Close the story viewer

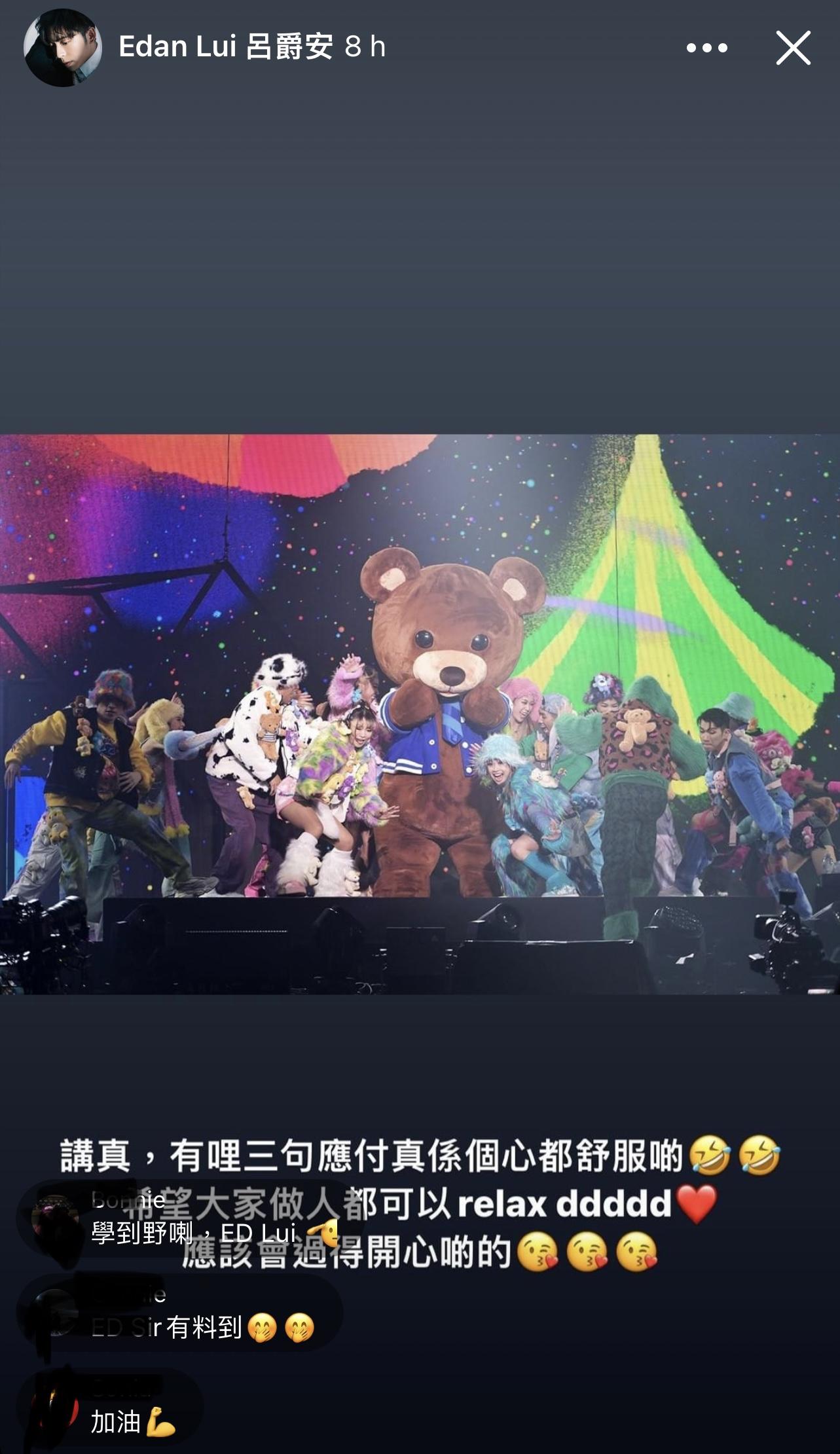(793, 48)
